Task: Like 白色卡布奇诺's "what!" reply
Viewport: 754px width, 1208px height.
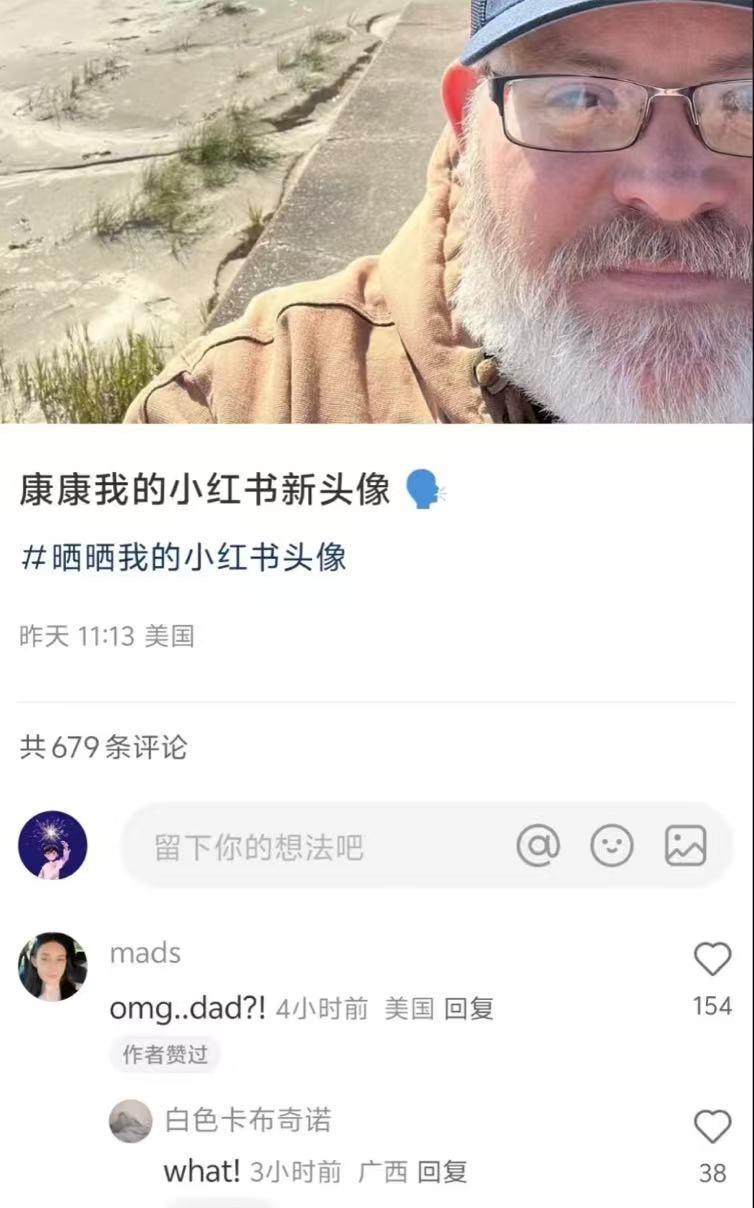Action: pyautogui.click(x=712, y=1128)
